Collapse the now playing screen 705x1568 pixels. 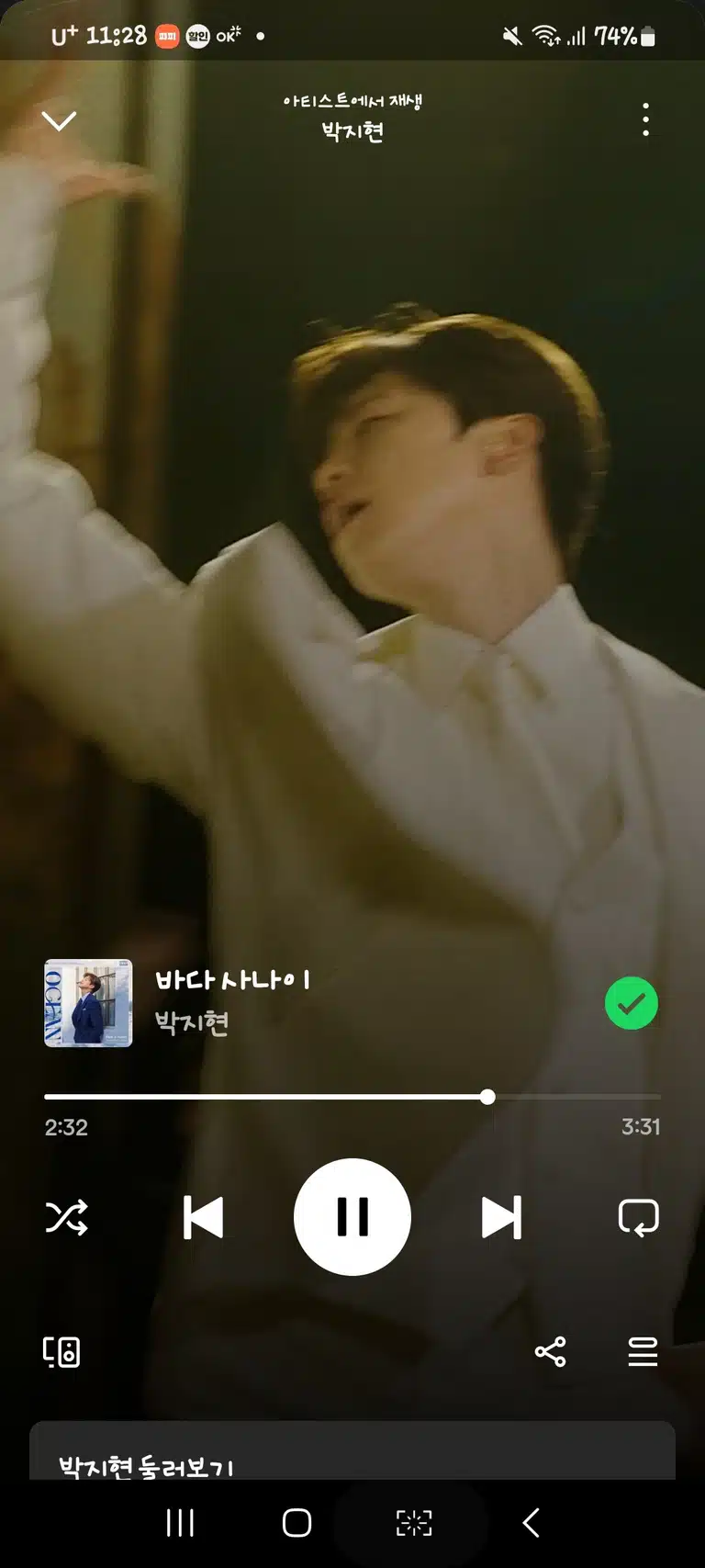[60, 120]
